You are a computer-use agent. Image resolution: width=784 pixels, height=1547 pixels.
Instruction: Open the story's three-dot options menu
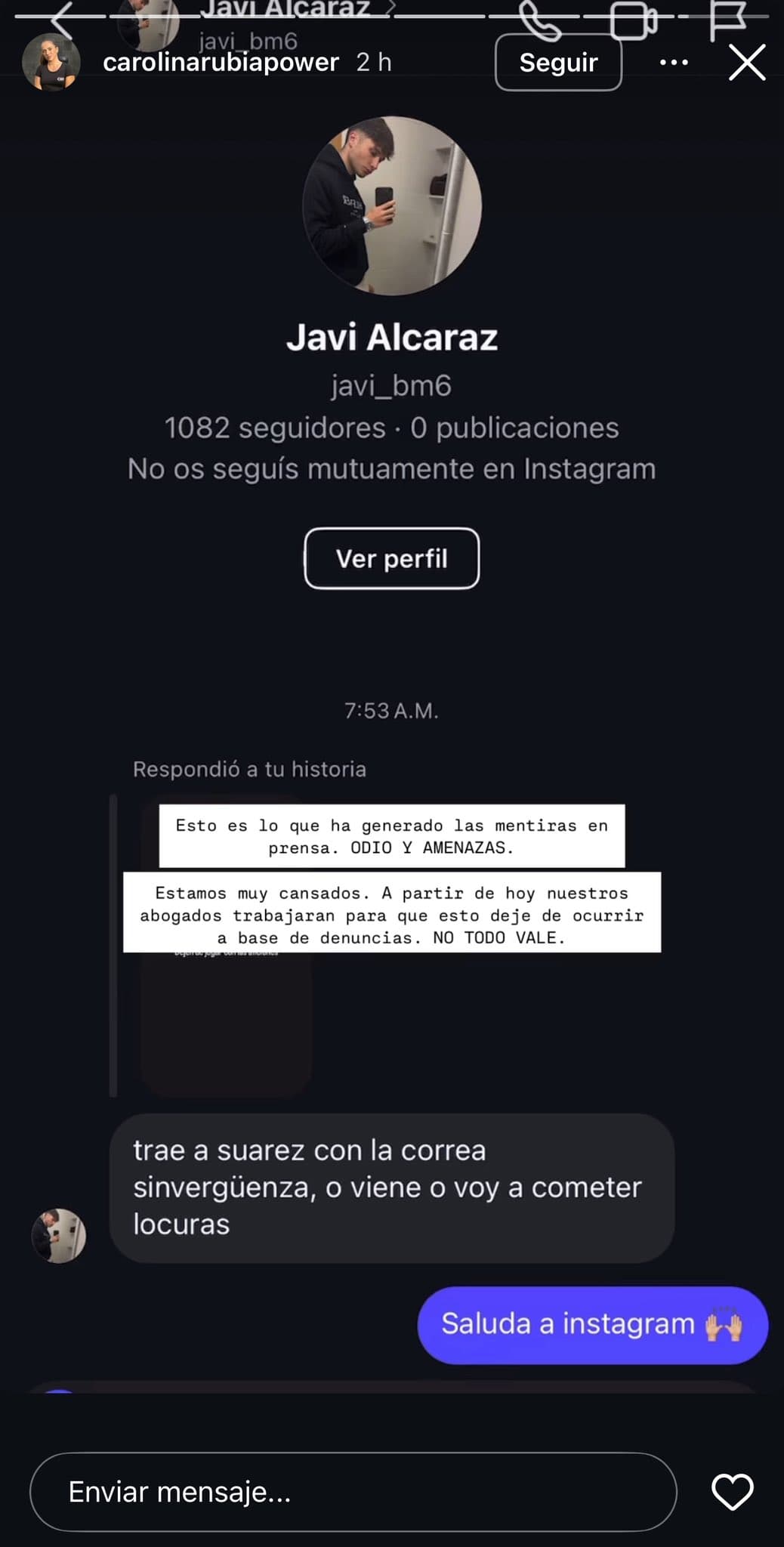pyautogui.click(x=674, y=63)
